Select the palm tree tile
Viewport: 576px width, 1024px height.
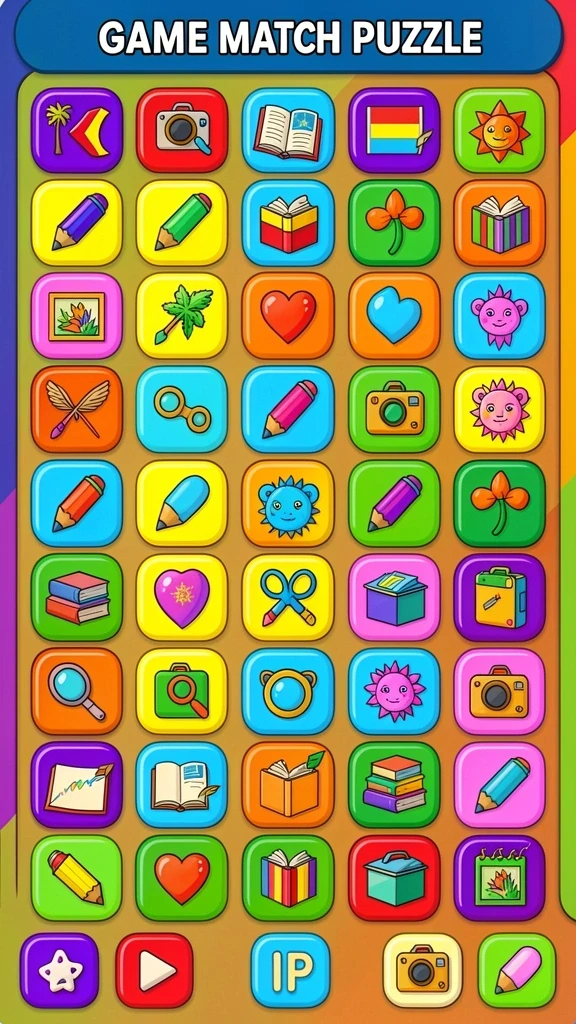77,130
